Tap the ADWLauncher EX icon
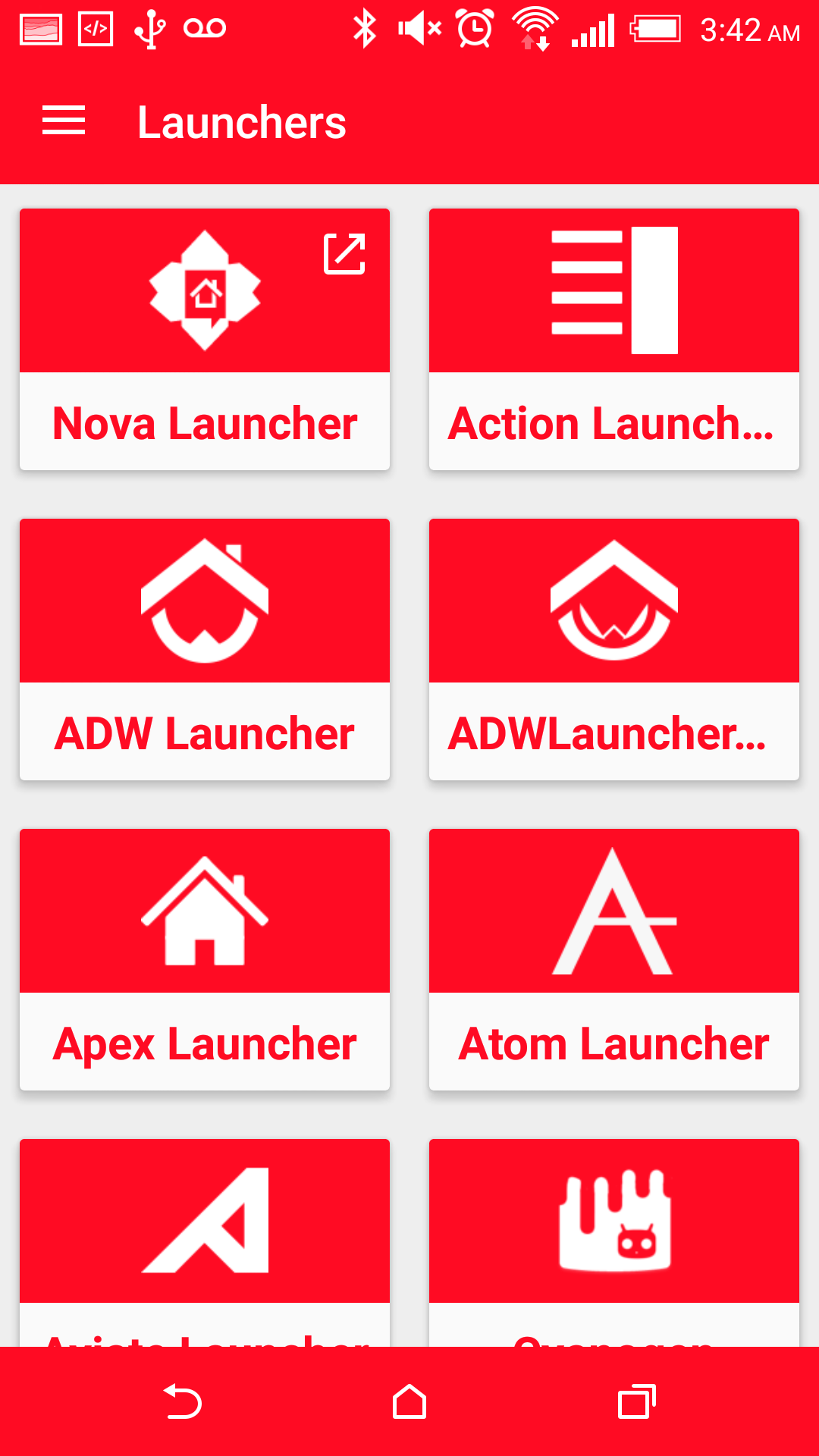 pos(614,600)
